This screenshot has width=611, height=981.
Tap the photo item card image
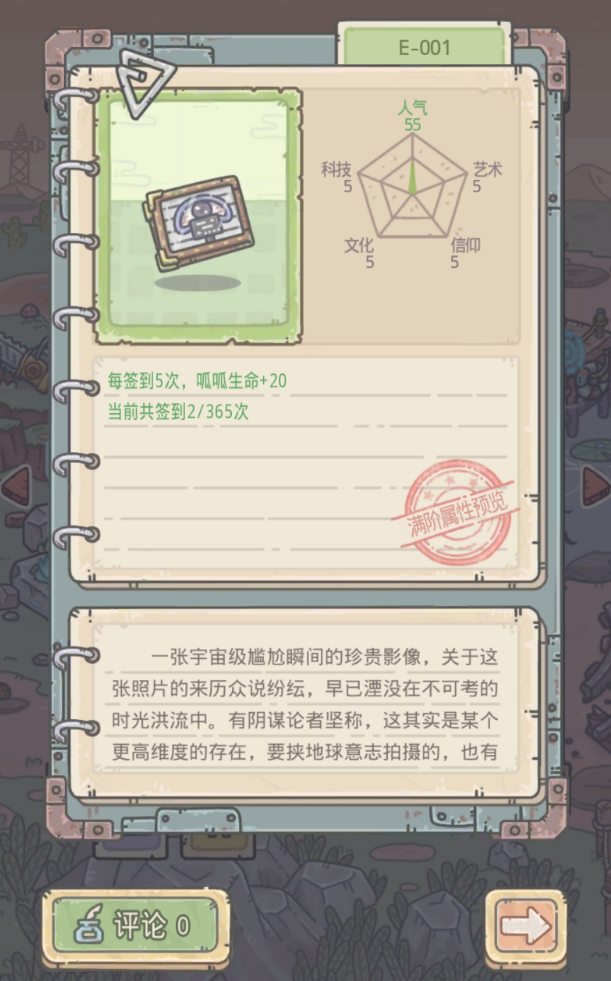[199, 216]
